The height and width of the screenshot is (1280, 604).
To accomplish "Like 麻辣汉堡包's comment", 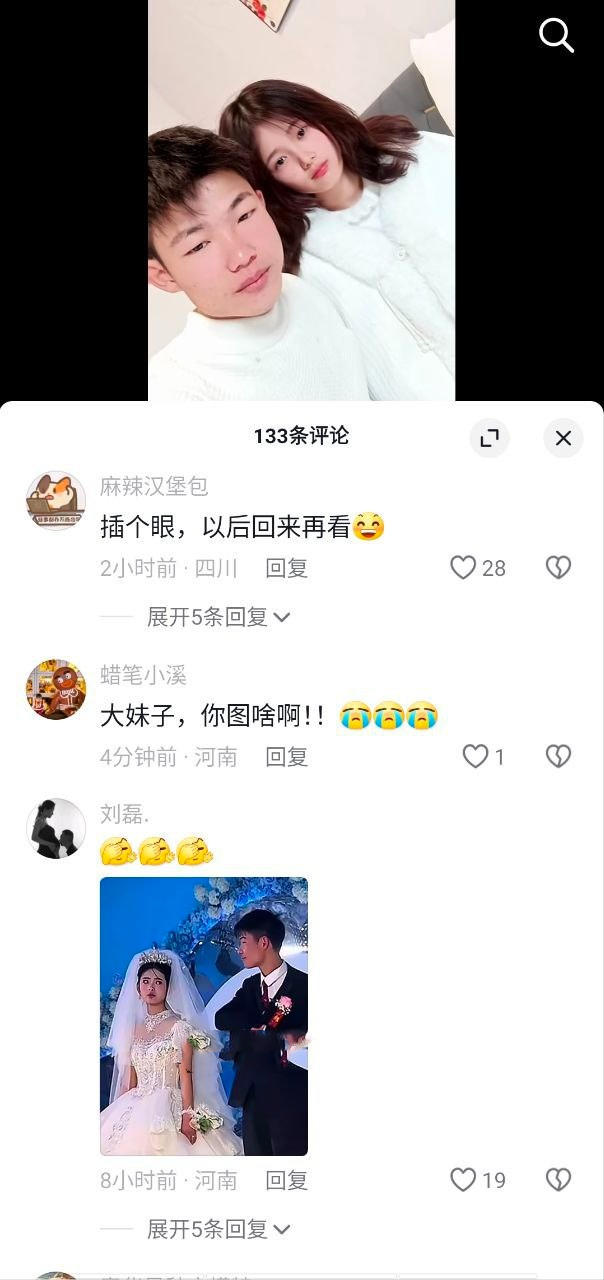I will [x=463, y=568].
